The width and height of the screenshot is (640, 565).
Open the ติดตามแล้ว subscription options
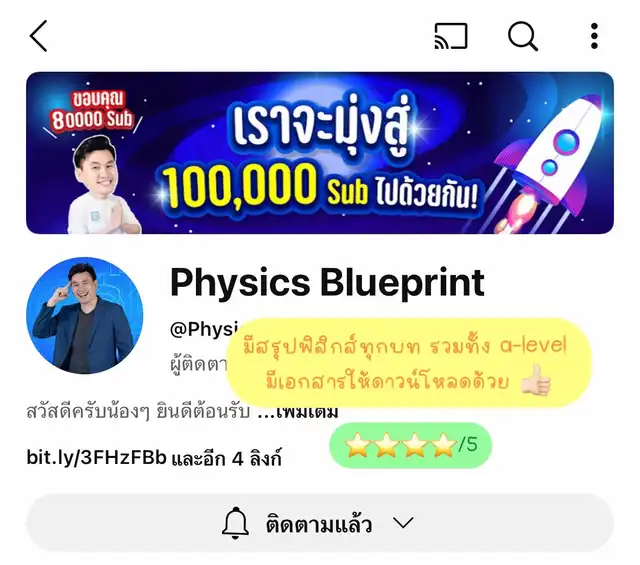(x=319, y=523)
